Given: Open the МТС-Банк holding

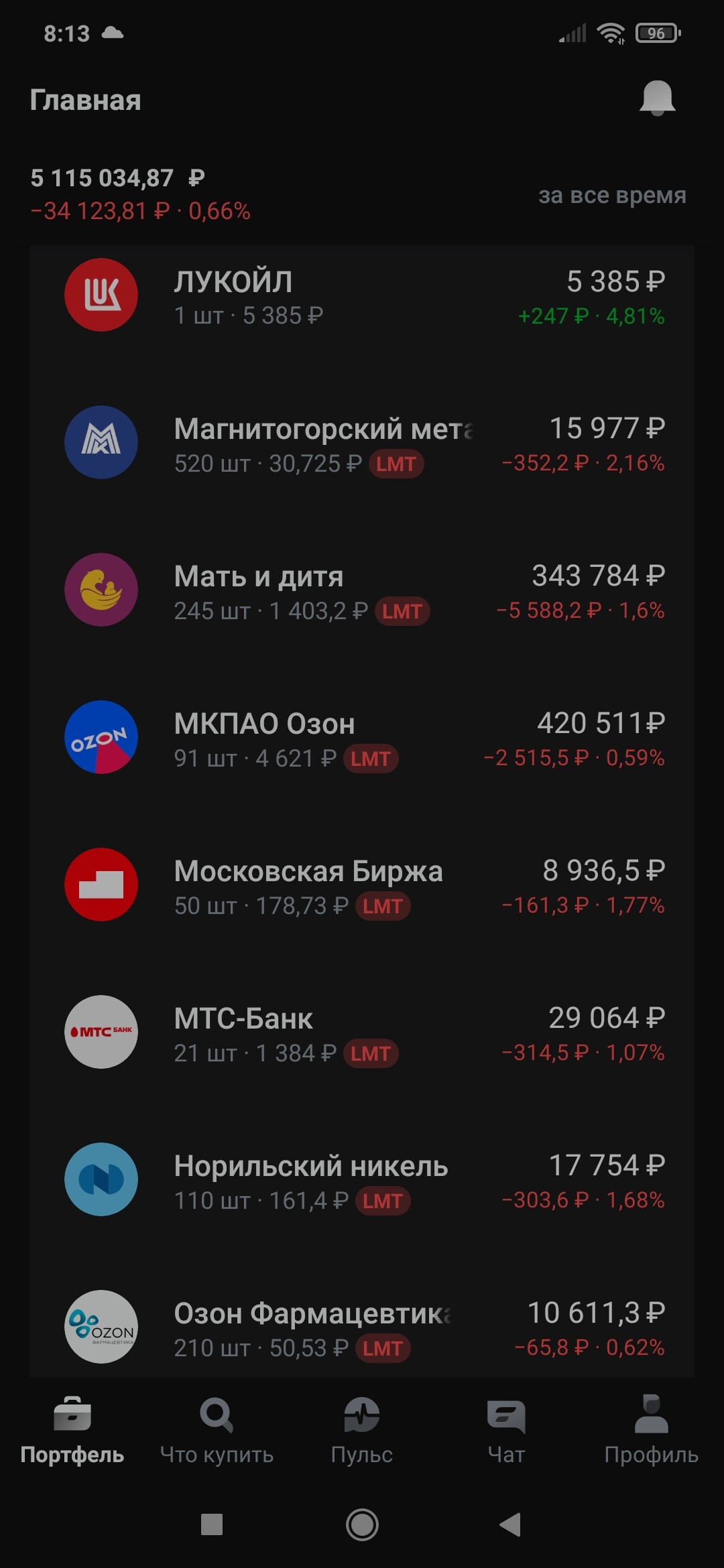Looking at the screenshot, I should pyautogui.click(x=362, y=1033).
